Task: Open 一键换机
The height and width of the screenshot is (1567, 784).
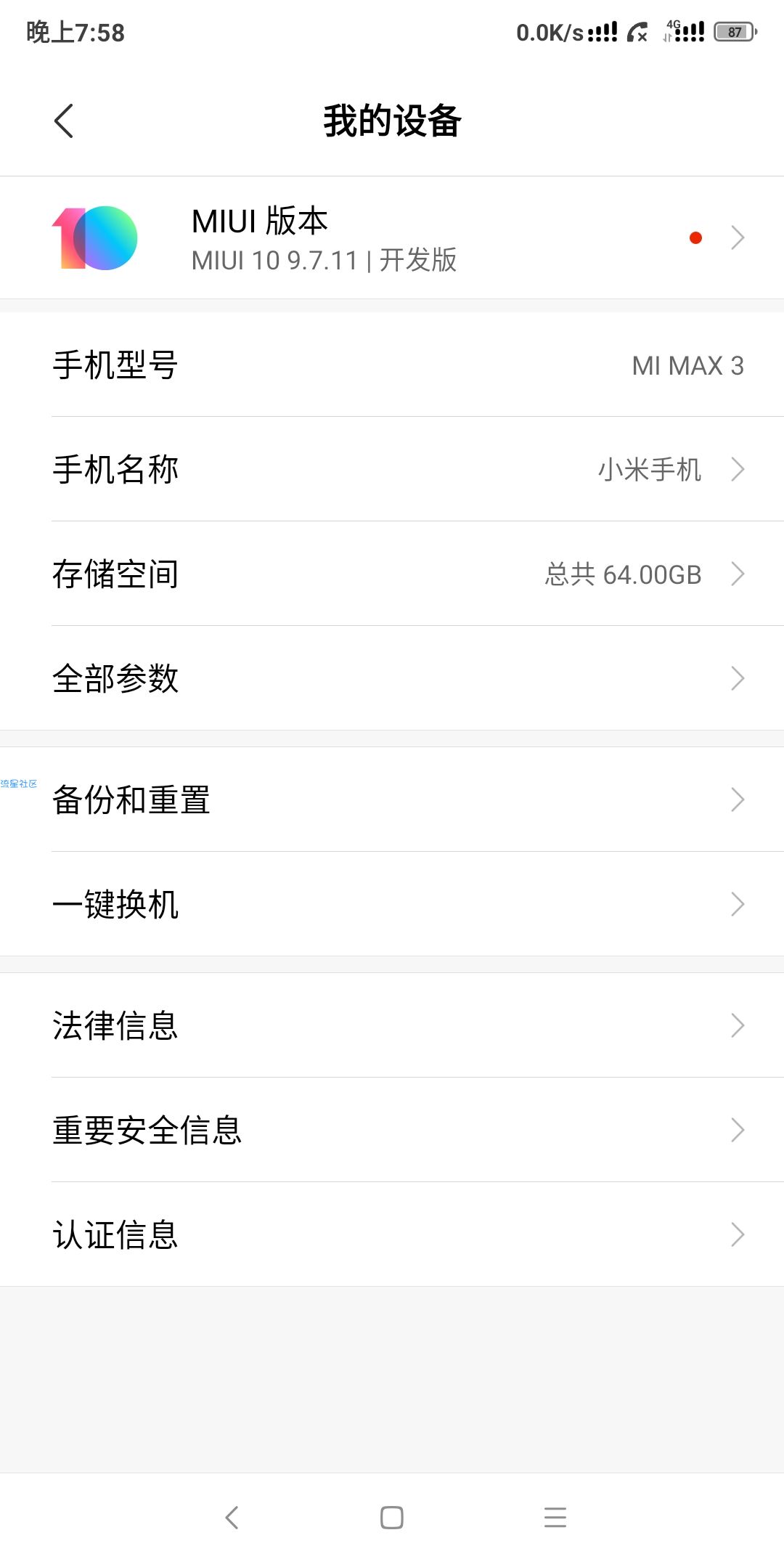Action: pos(392,904)
